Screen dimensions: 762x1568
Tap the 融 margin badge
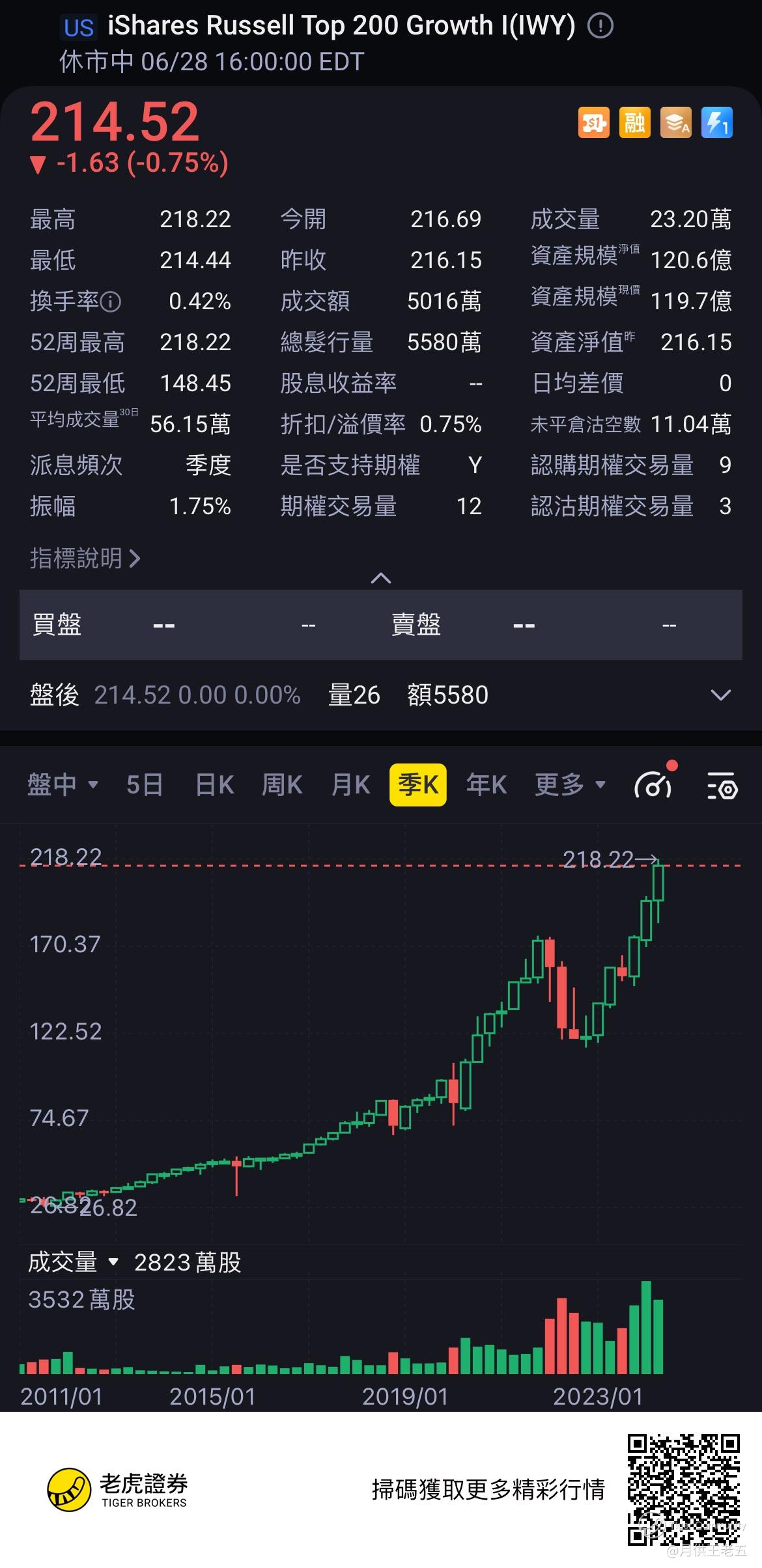[634, 122]
